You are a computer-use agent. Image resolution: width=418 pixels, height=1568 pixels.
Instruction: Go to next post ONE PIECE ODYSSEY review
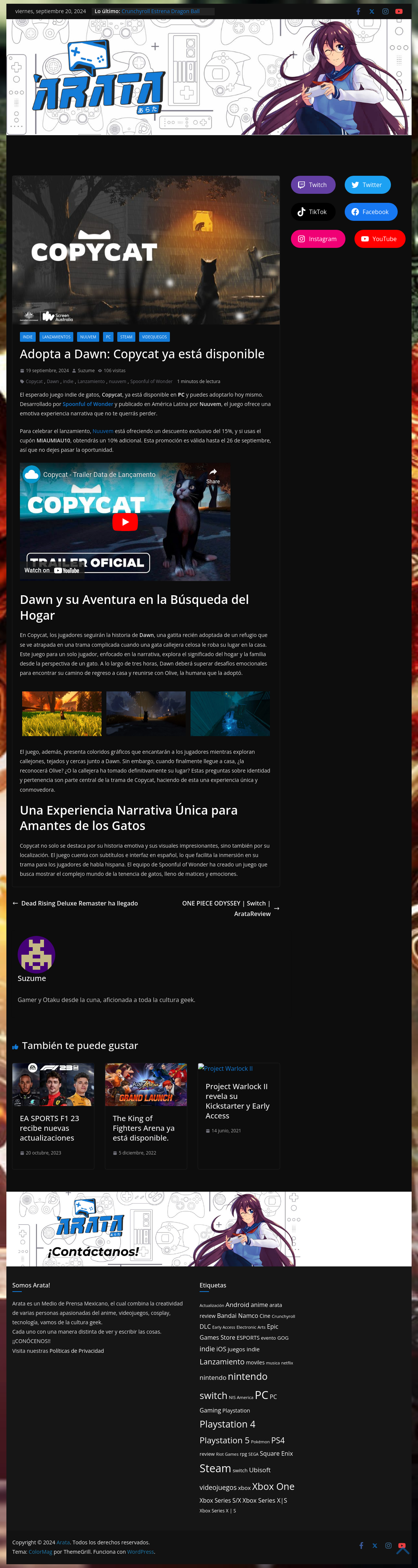click(x=230, y=908)
